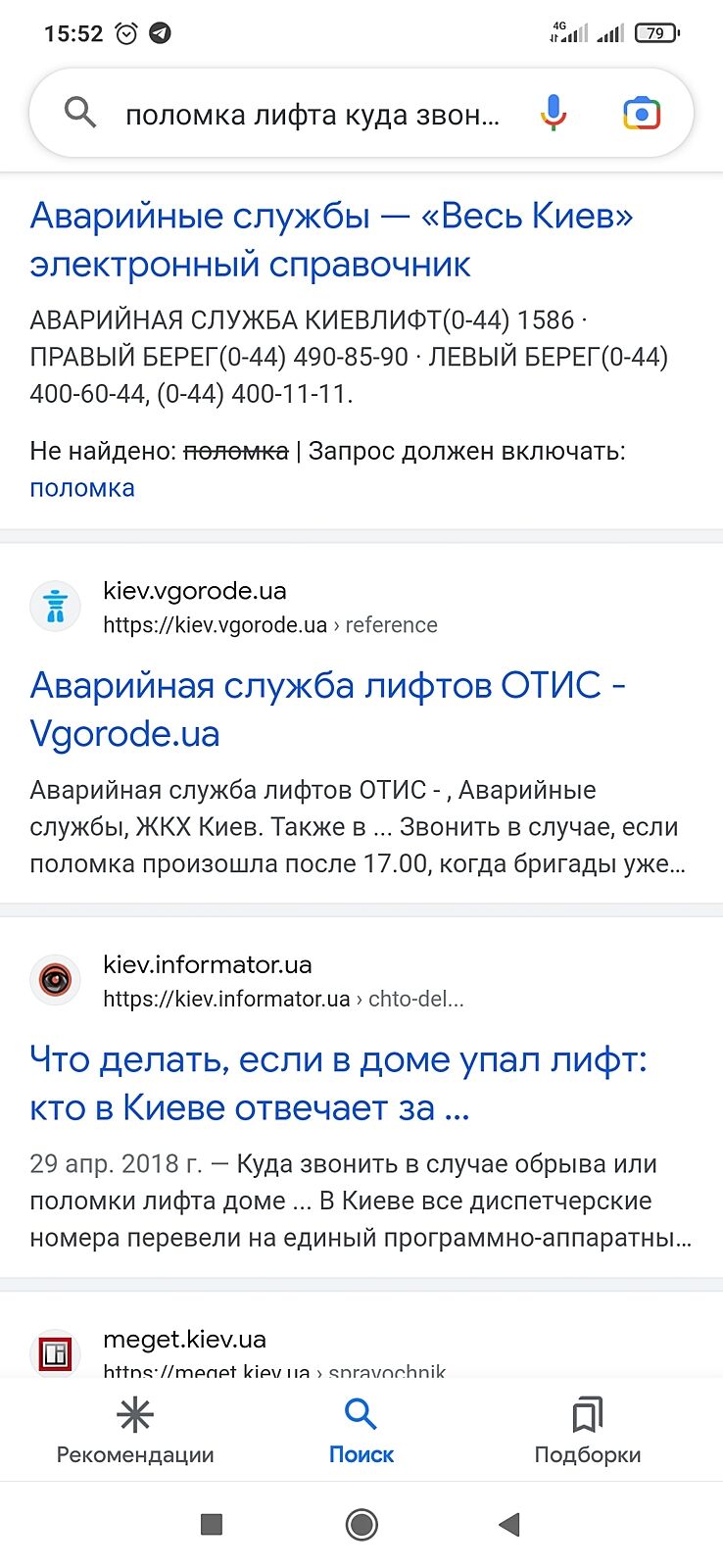Open the kiev.informator.ua site link

[x=207, y=964]
